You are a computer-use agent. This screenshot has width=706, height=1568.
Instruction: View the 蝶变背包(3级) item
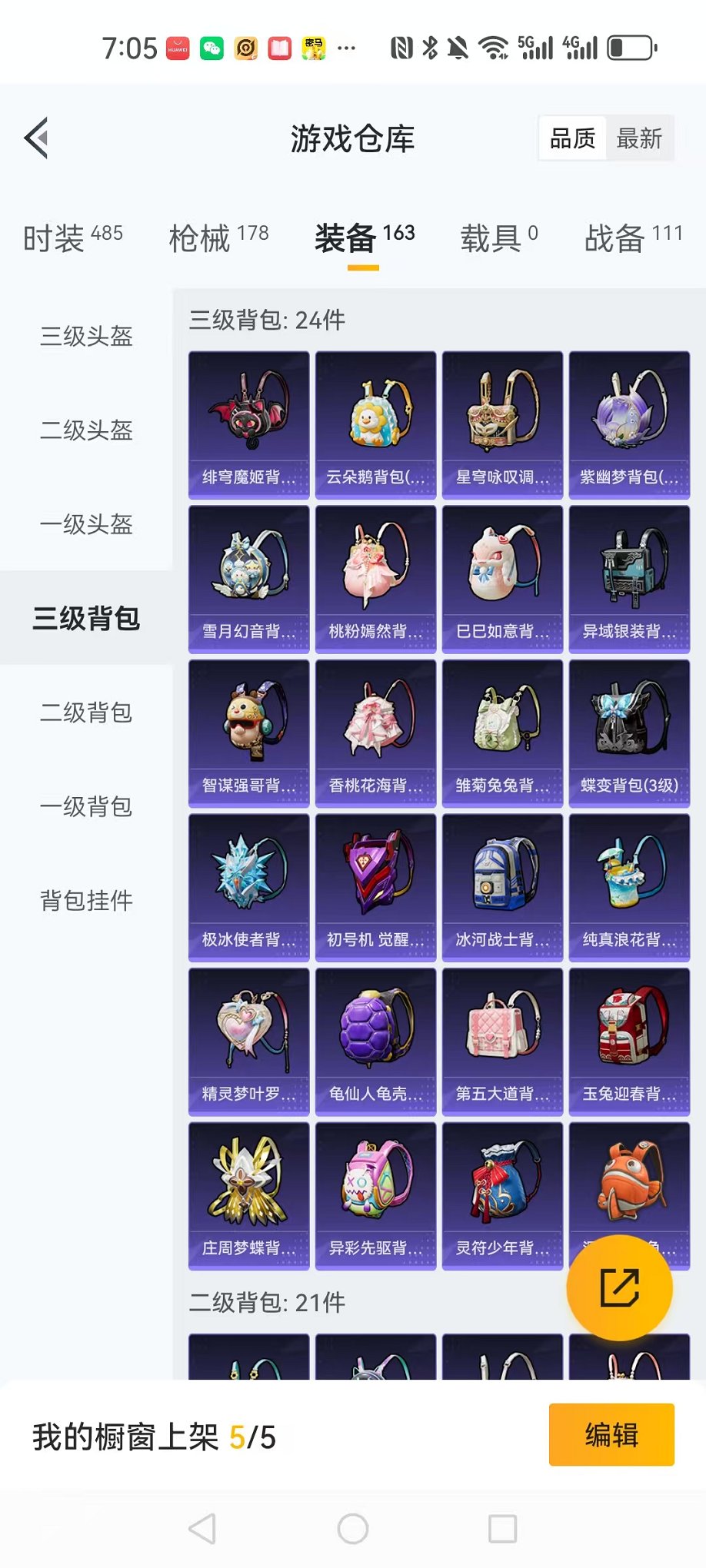pyautogui.click(x=629, y=733)
